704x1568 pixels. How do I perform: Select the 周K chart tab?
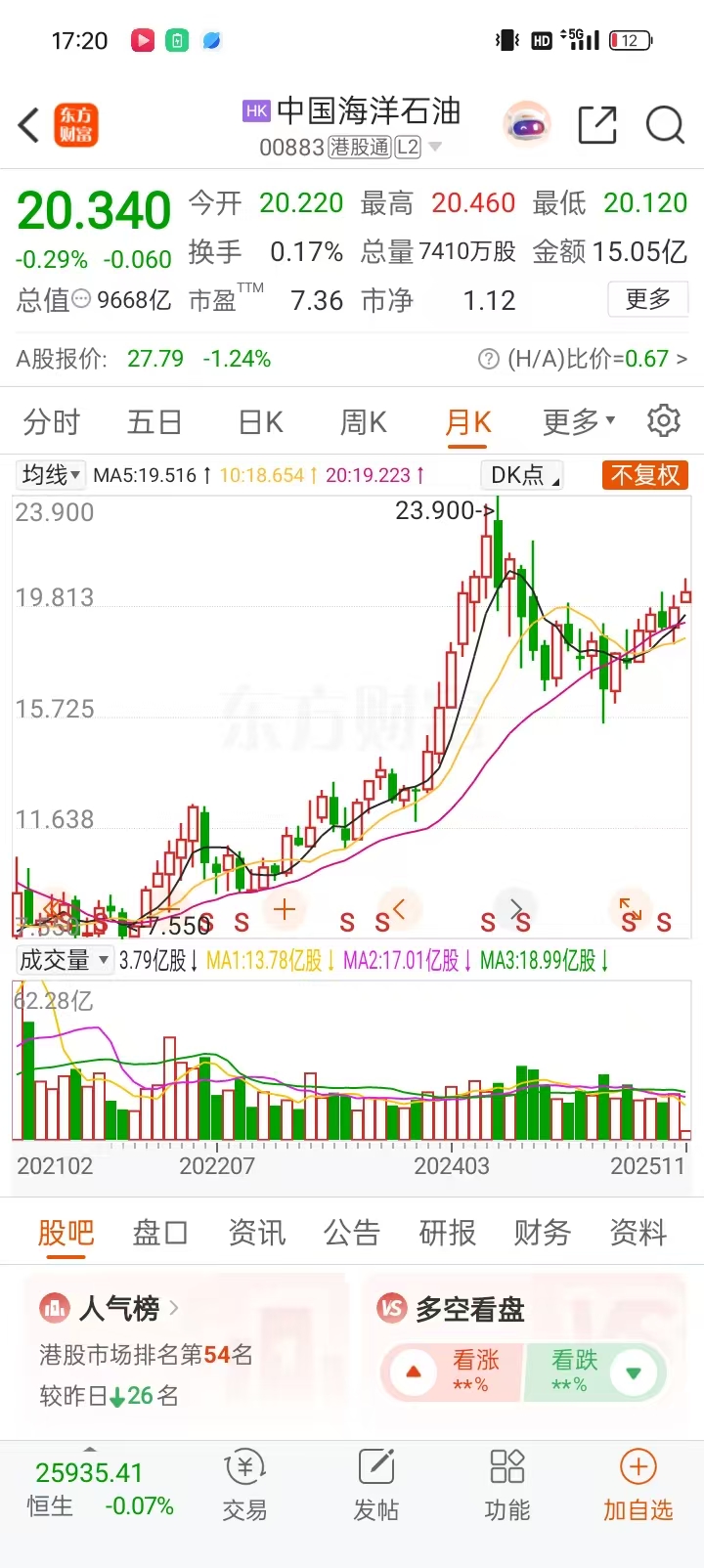coord(364,422)
